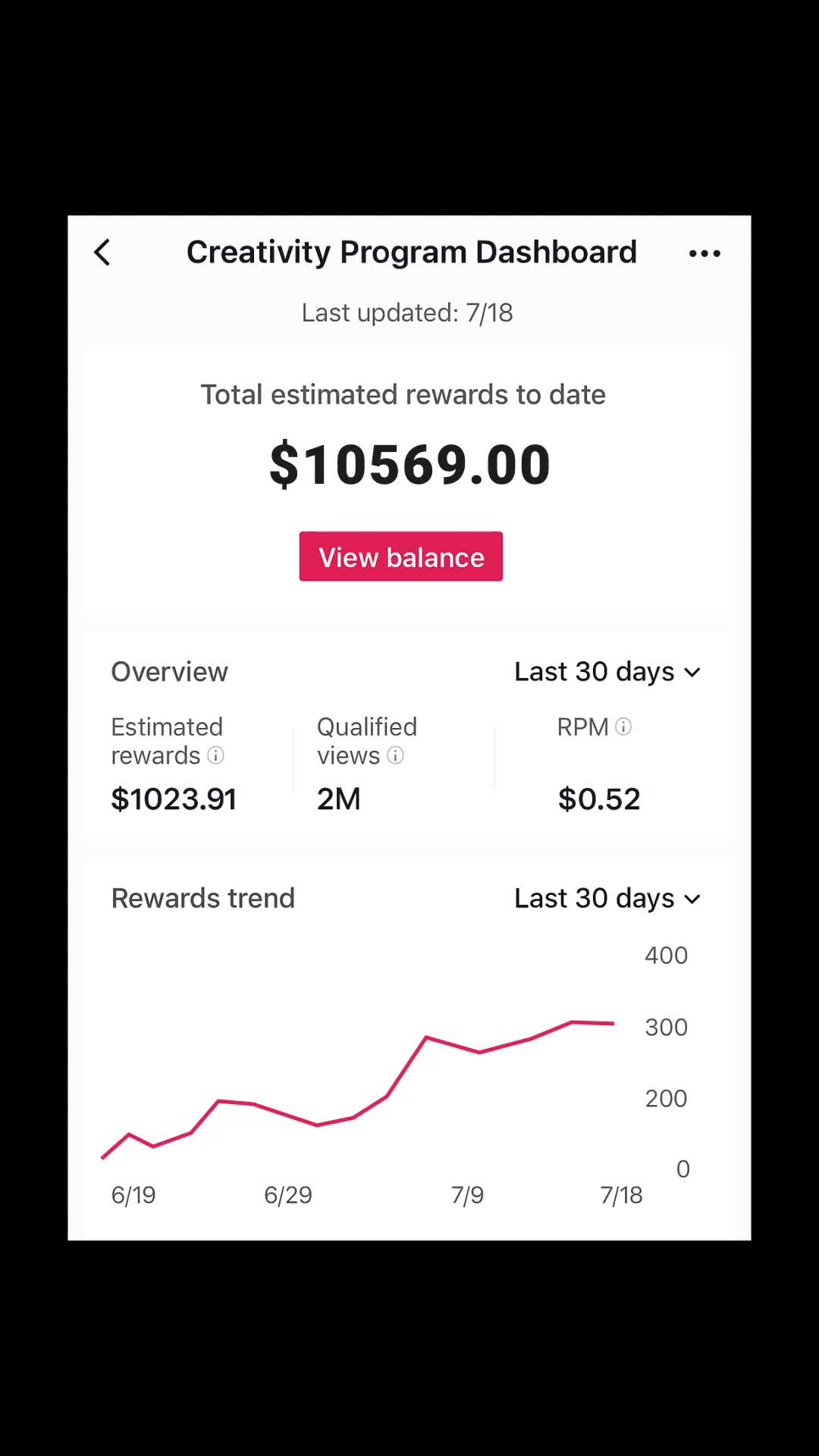Select the Overview section header

[169, 671]
